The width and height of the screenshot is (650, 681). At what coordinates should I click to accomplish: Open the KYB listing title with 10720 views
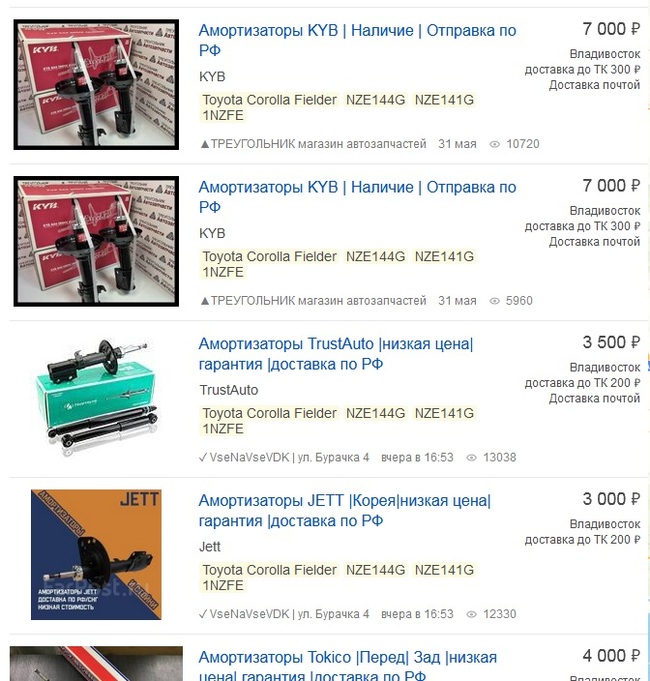click(357, 31)
